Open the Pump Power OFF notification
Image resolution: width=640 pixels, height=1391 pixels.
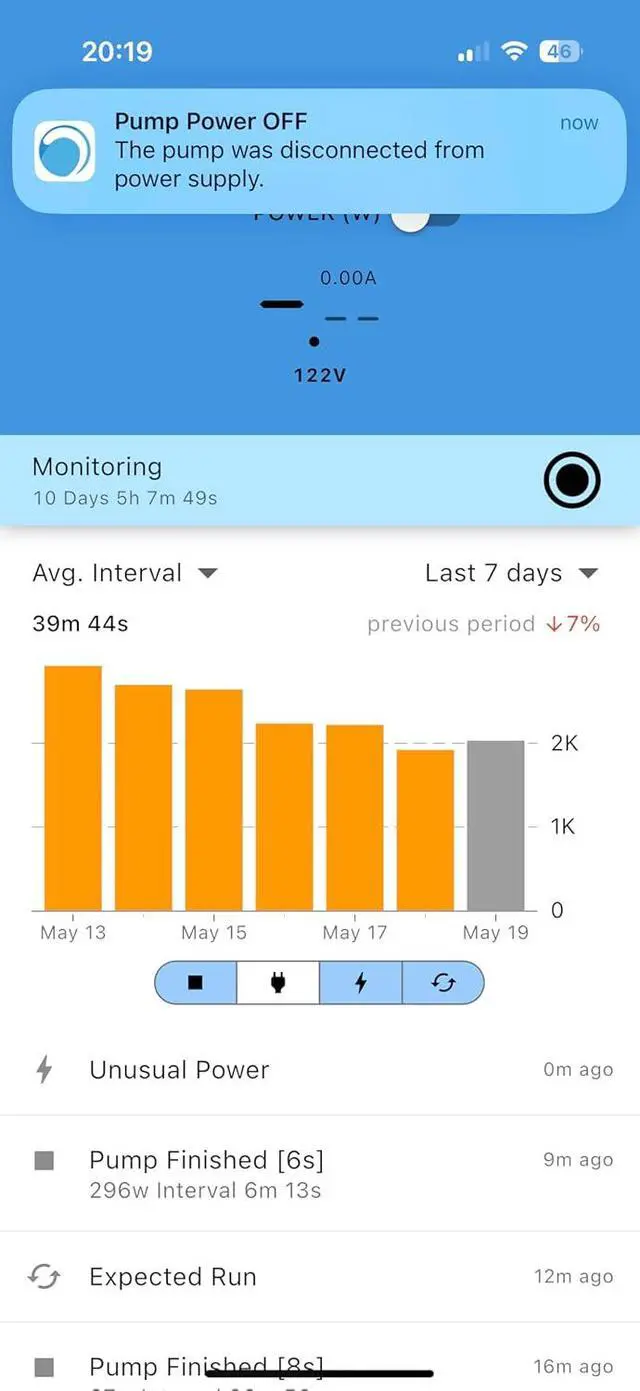[319, 151]
